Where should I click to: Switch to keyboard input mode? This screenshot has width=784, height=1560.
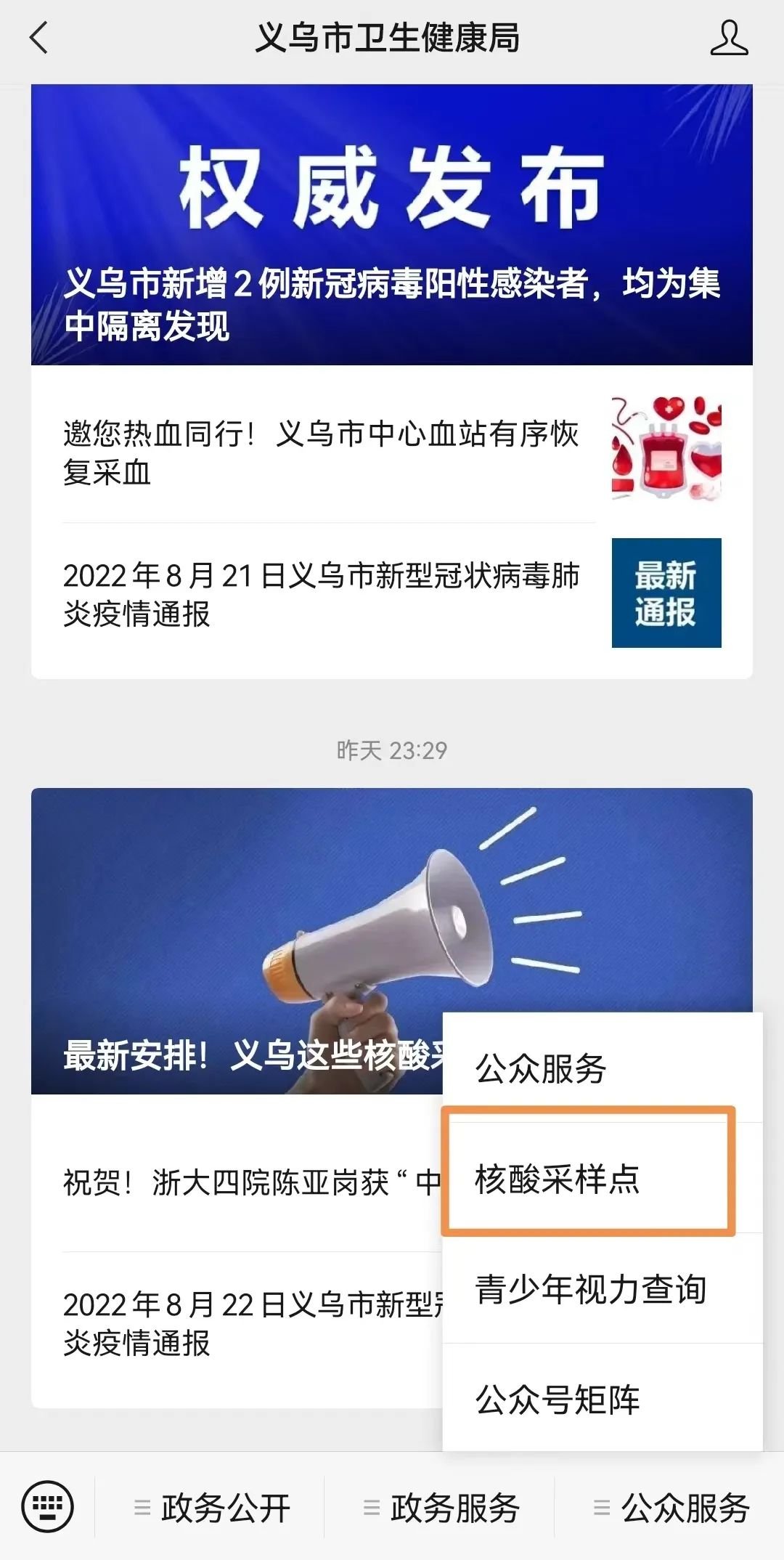coord(48,1507)
